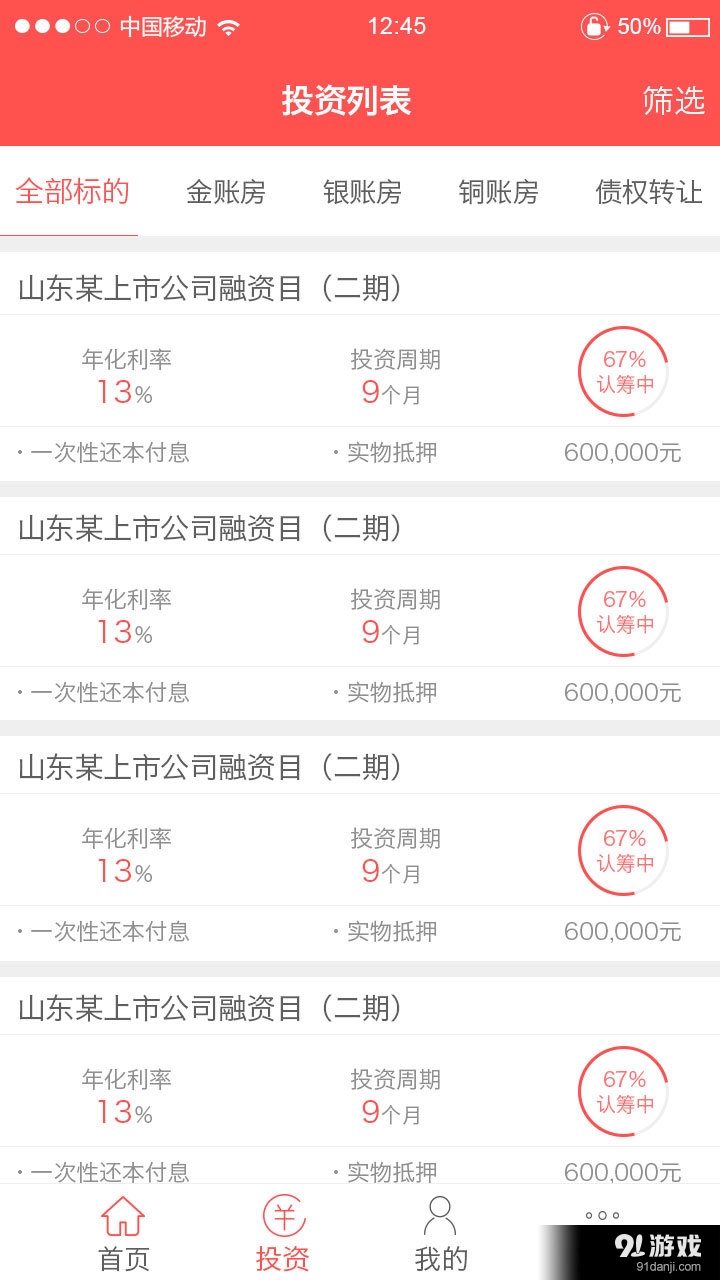The height and width of the screenshot is (1280, 720).
Task: Tap the 认筹中 circle on the second listing
Action: tap(622, 611)
